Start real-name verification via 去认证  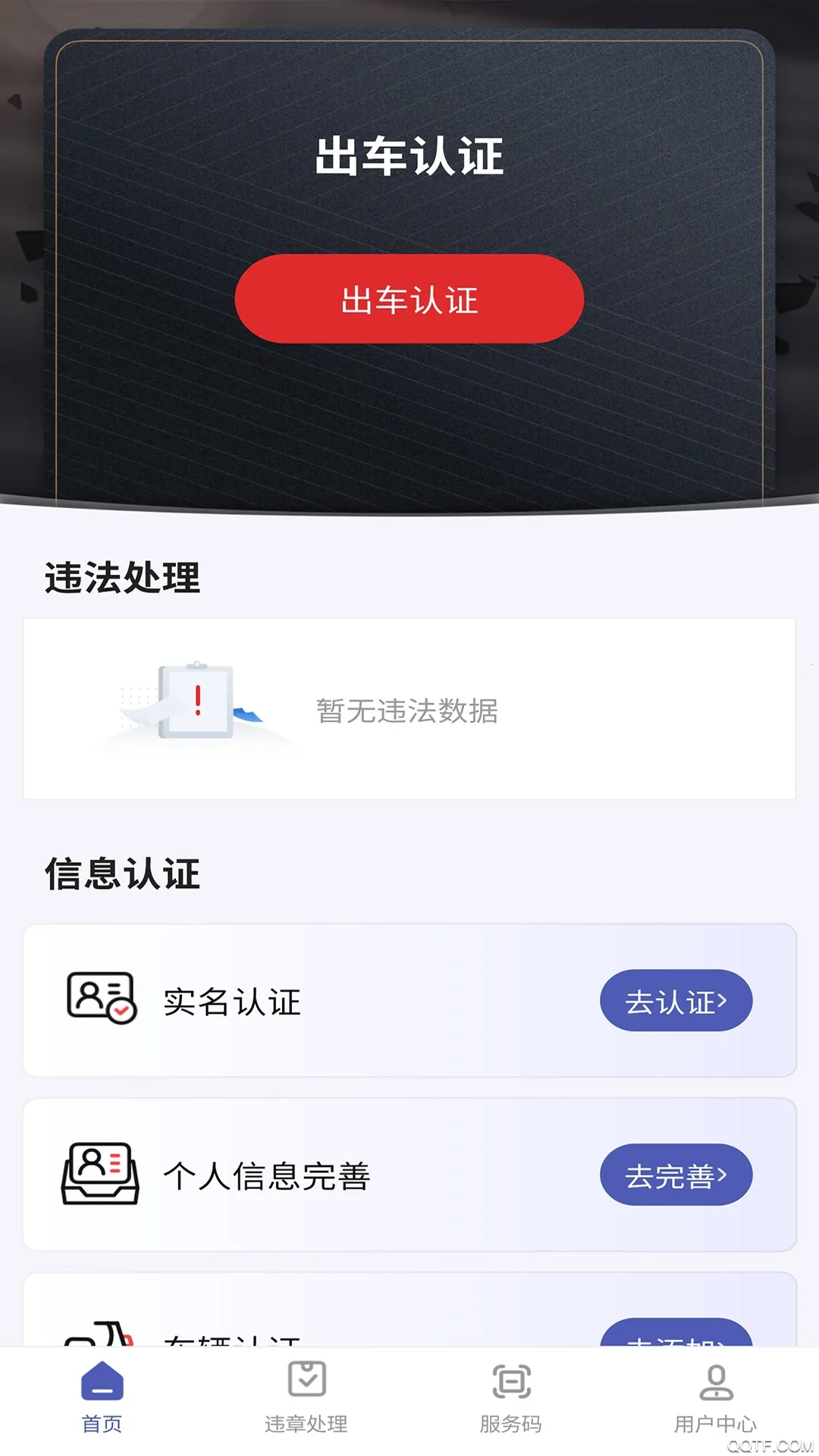676,1001
